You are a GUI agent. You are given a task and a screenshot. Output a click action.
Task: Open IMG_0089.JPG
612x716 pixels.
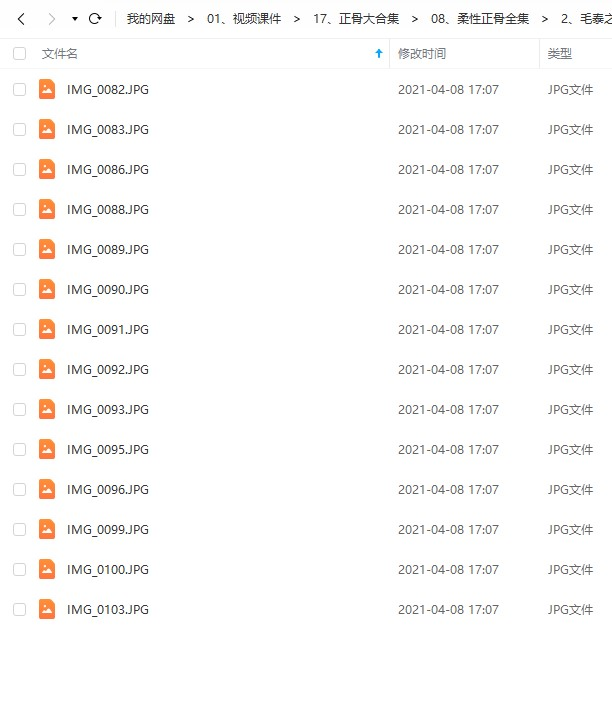[107, 250]
